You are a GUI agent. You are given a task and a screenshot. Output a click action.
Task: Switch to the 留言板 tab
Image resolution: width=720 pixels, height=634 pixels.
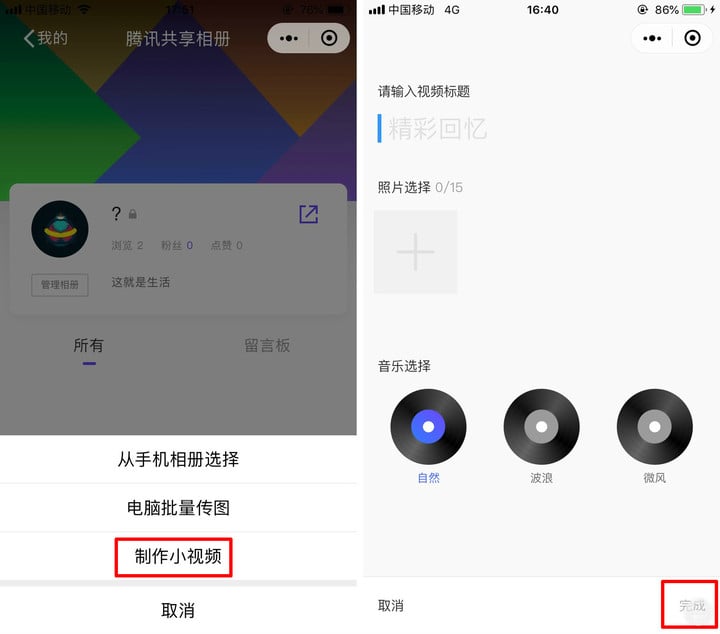click(267, 345)
